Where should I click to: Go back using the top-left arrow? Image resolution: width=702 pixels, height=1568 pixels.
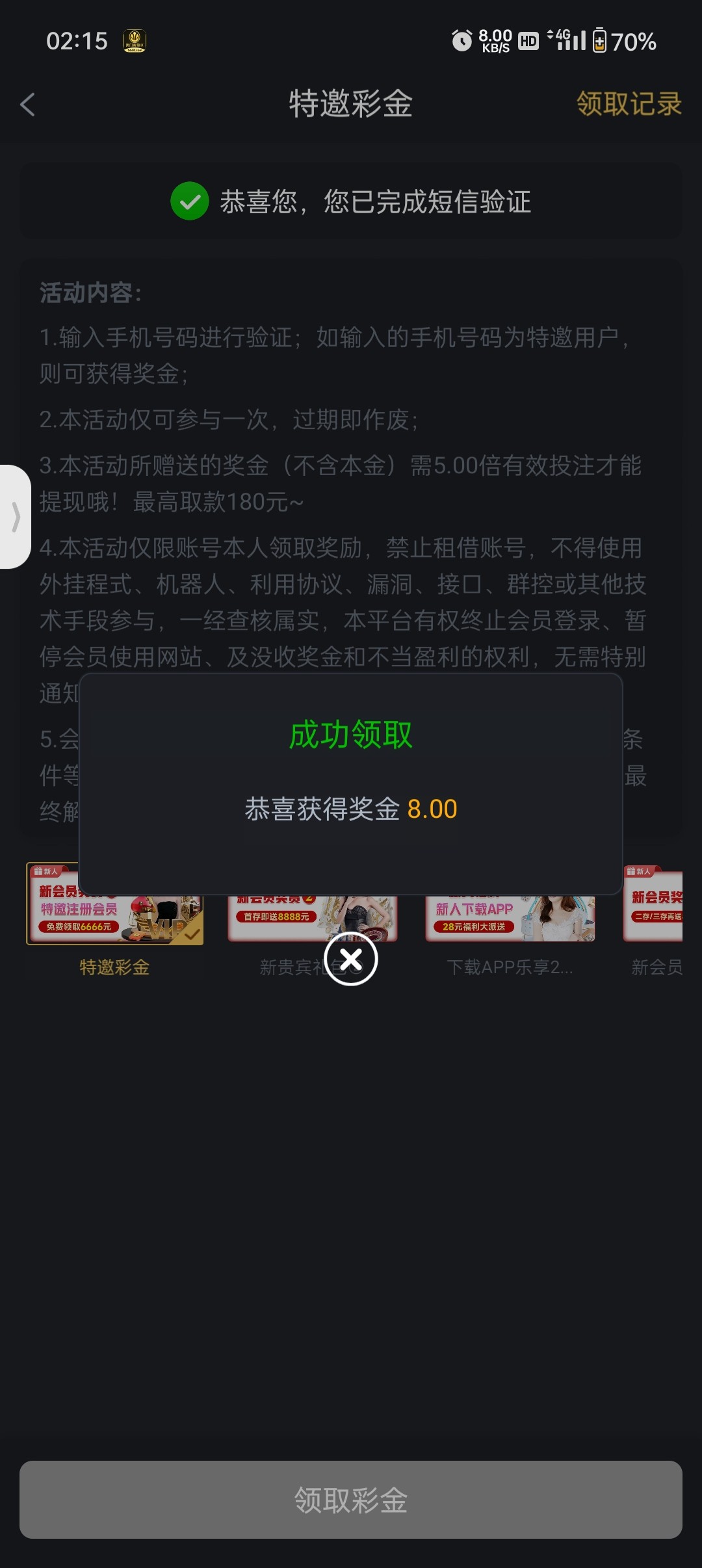[27, 105]
